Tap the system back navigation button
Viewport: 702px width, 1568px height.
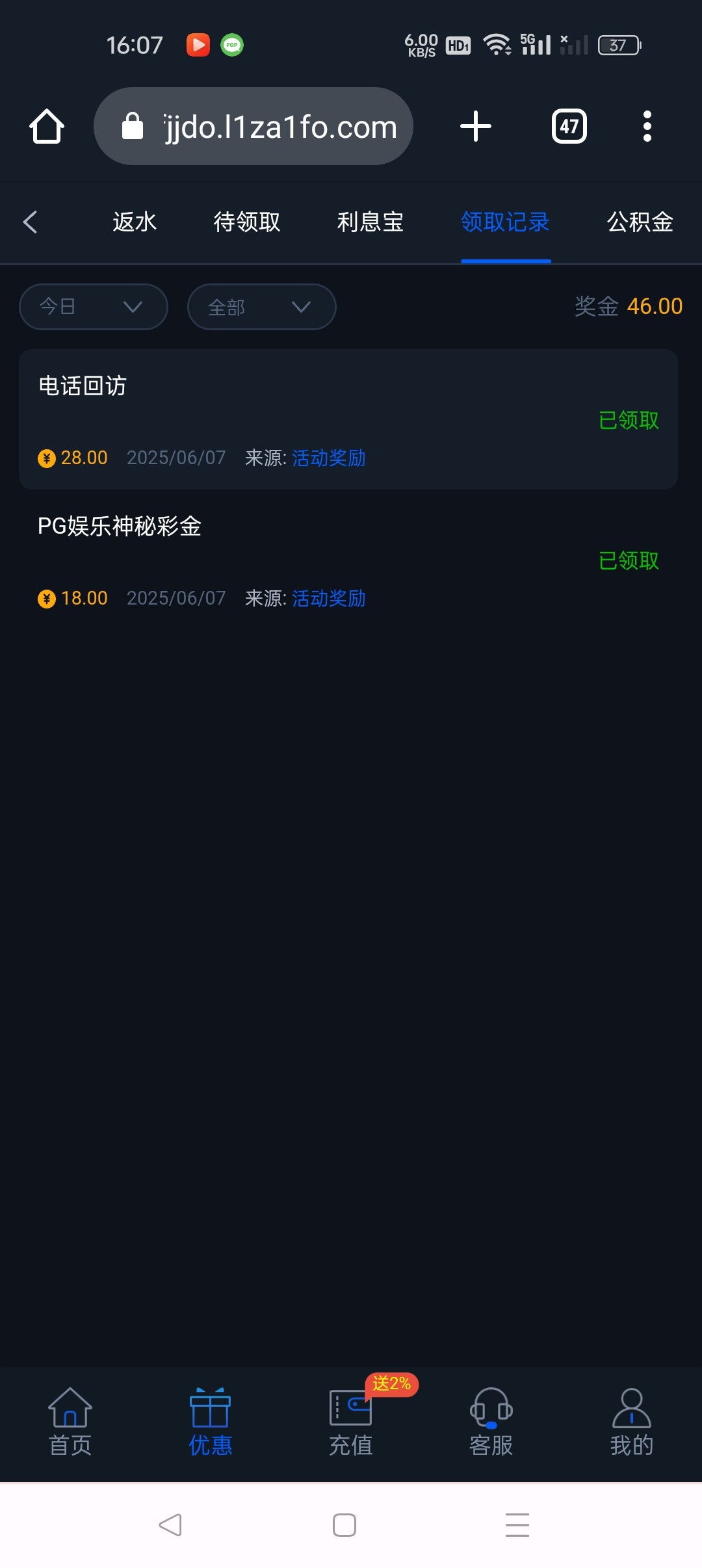click(170, 1524)
